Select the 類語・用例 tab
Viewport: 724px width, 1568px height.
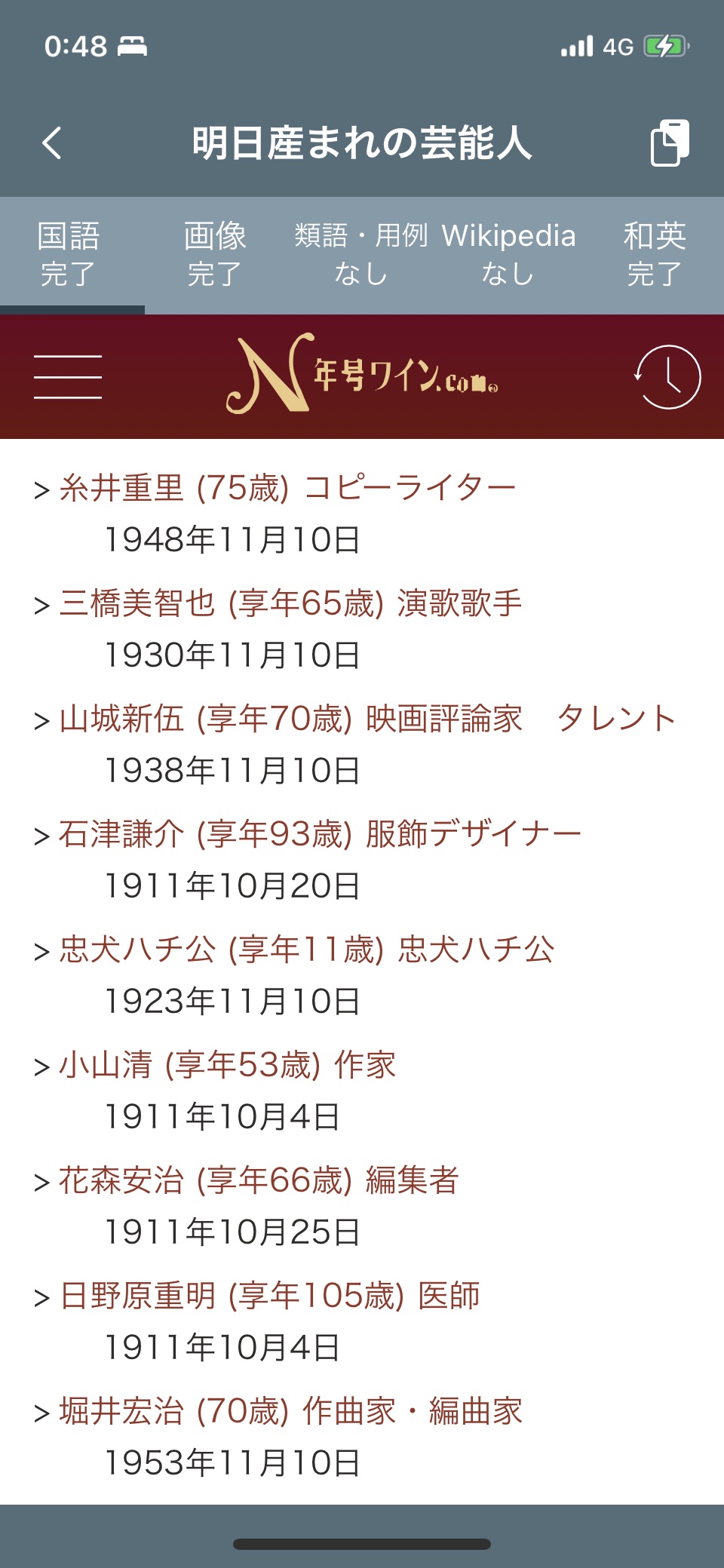pos(360,254)
